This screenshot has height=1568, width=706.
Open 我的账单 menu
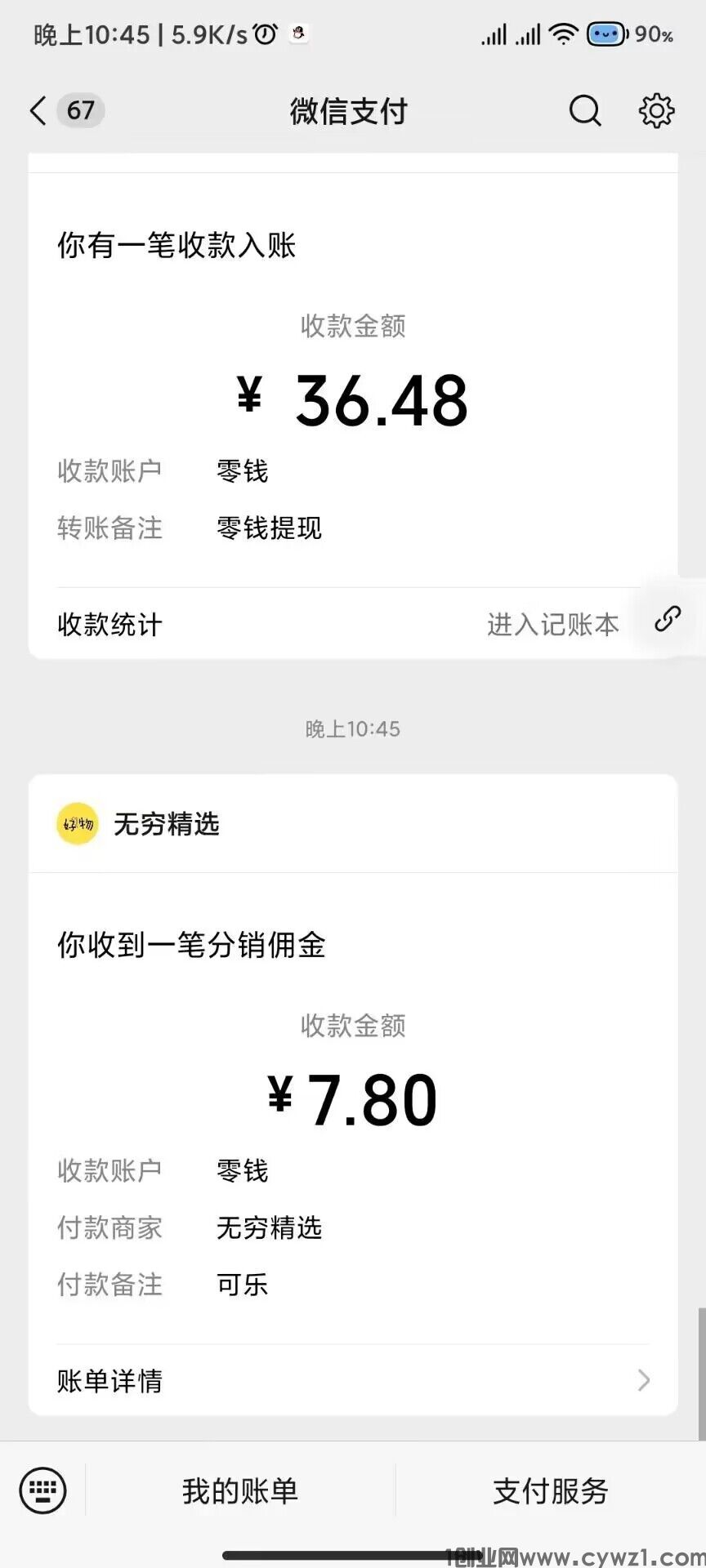pos(240,1491)
